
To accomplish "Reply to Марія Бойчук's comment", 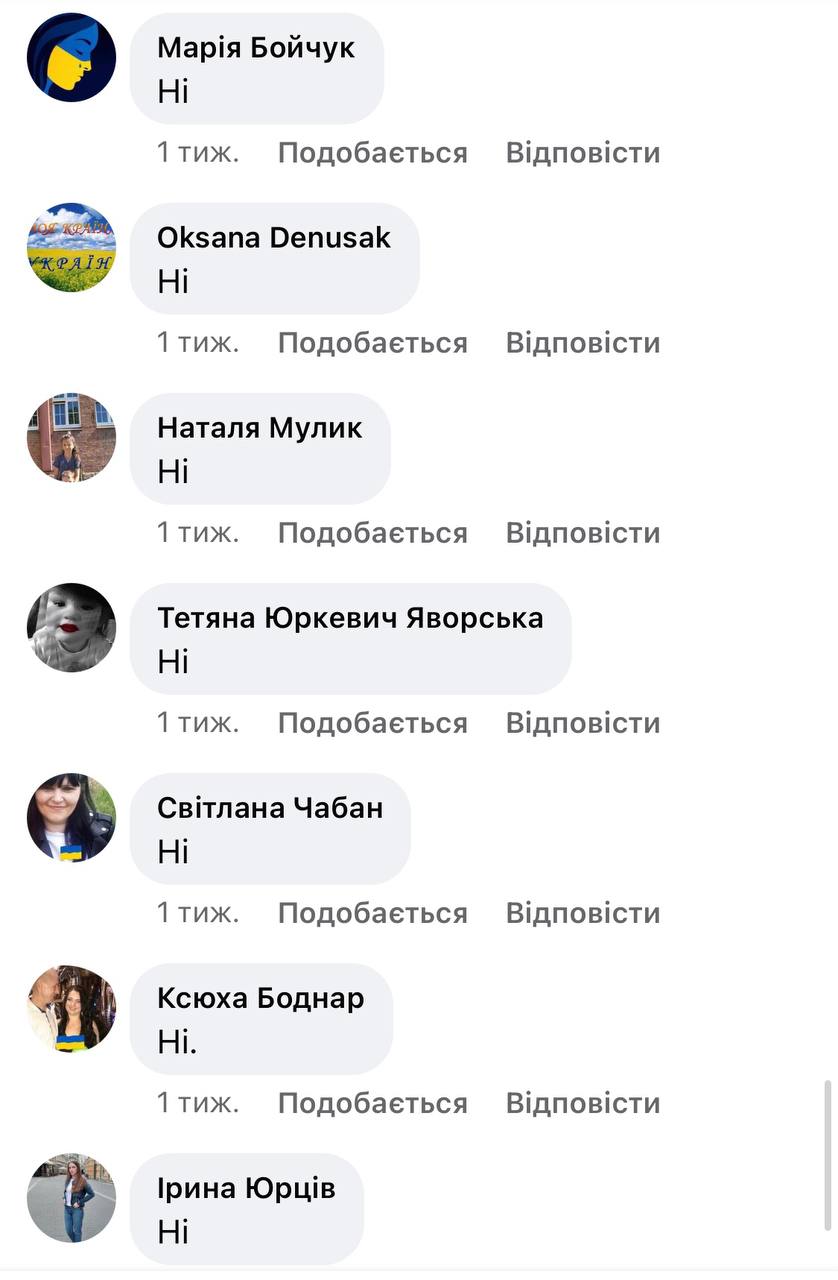I will click(582, 153).
